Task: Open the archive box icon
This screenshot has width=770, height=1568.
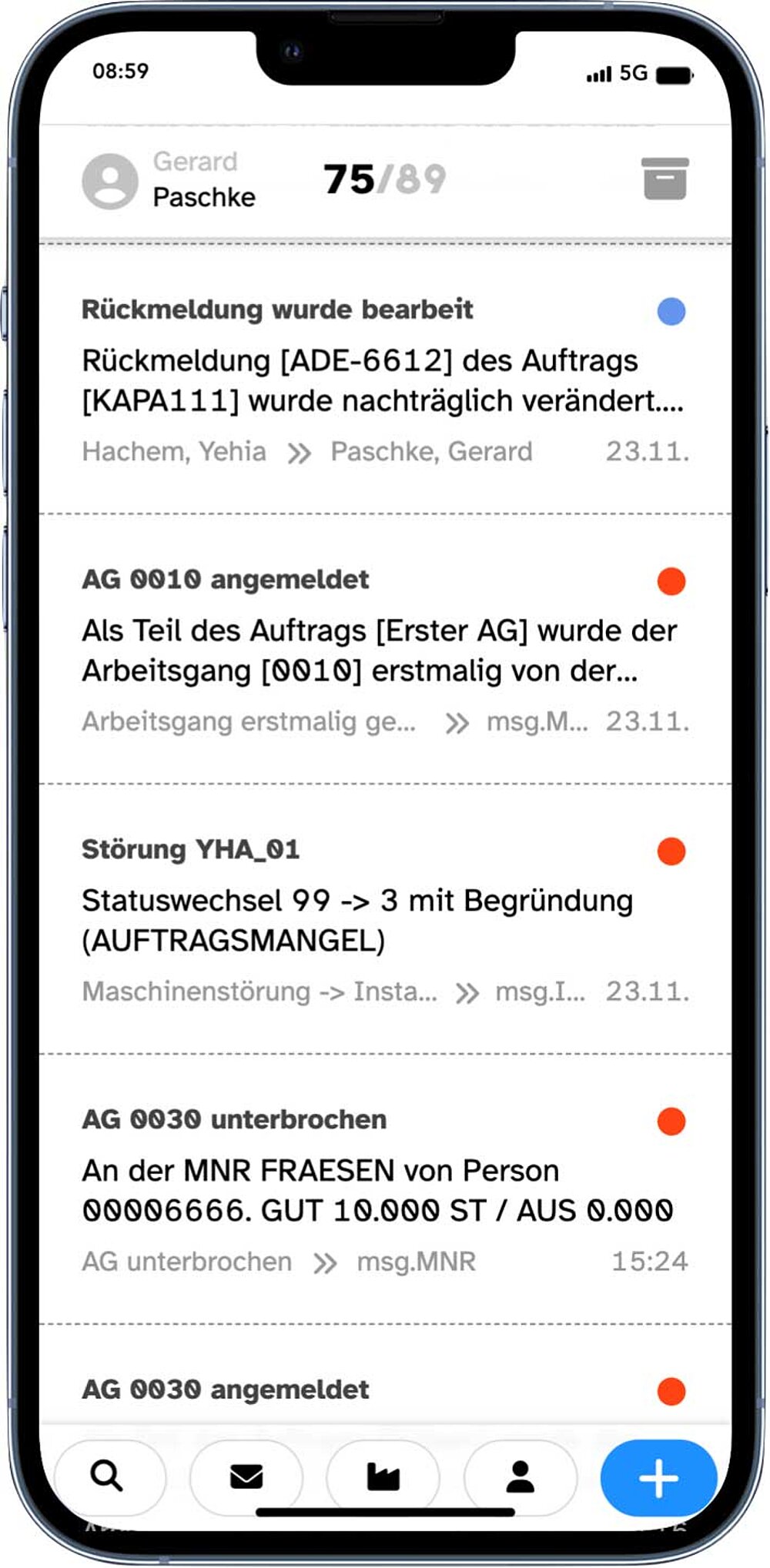Action: 665,179
